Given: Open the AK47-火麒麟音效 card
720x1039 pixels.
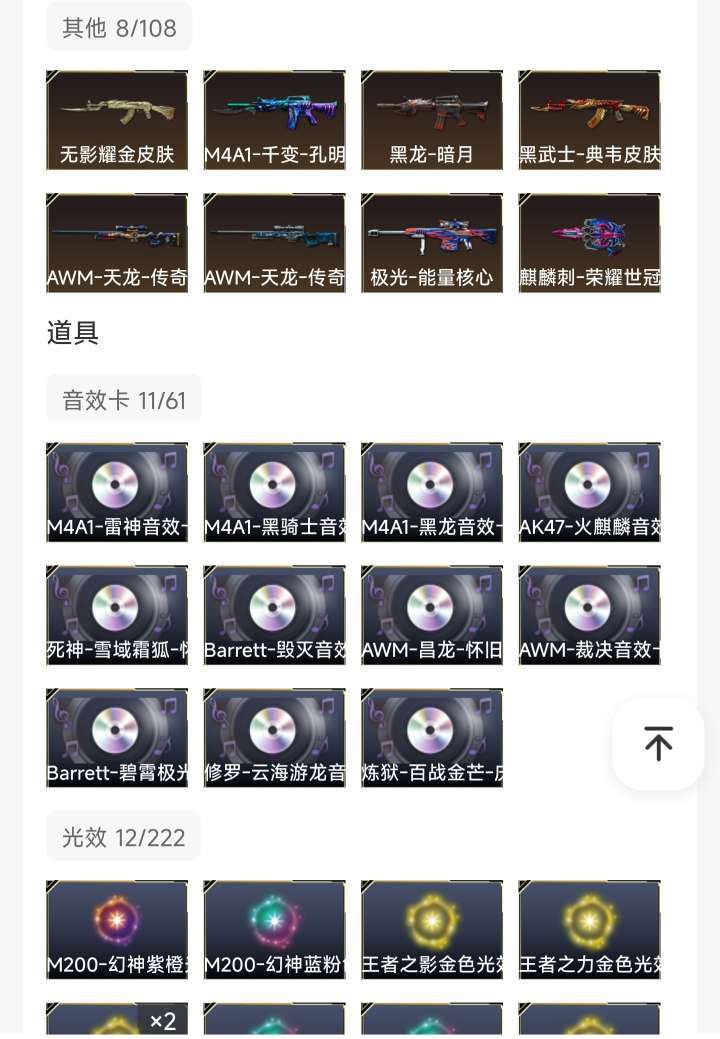Looking at the screenshot, I should point(589,490).
